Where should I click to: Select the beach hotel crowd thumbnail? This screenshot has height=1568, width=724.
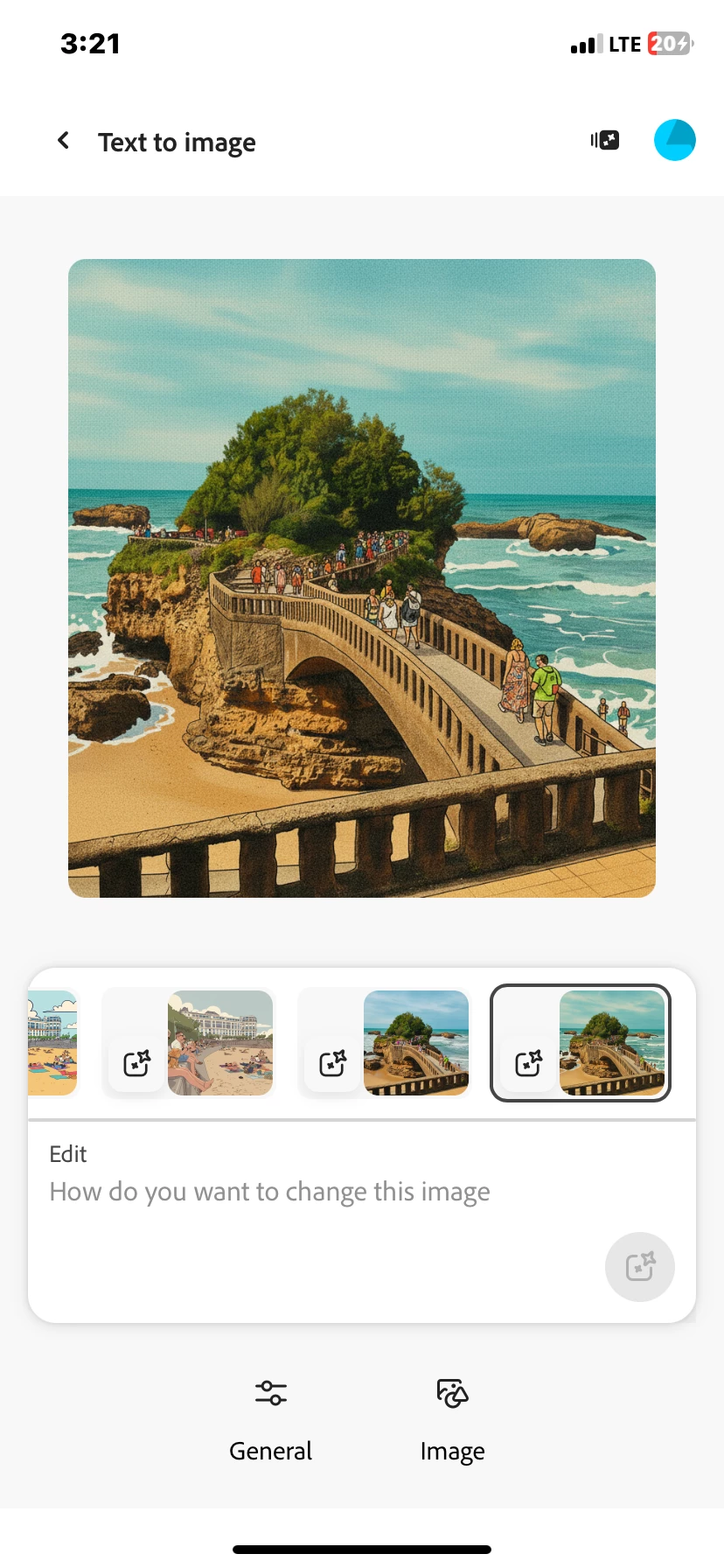pyautogui.click(x=219, y=1042)
